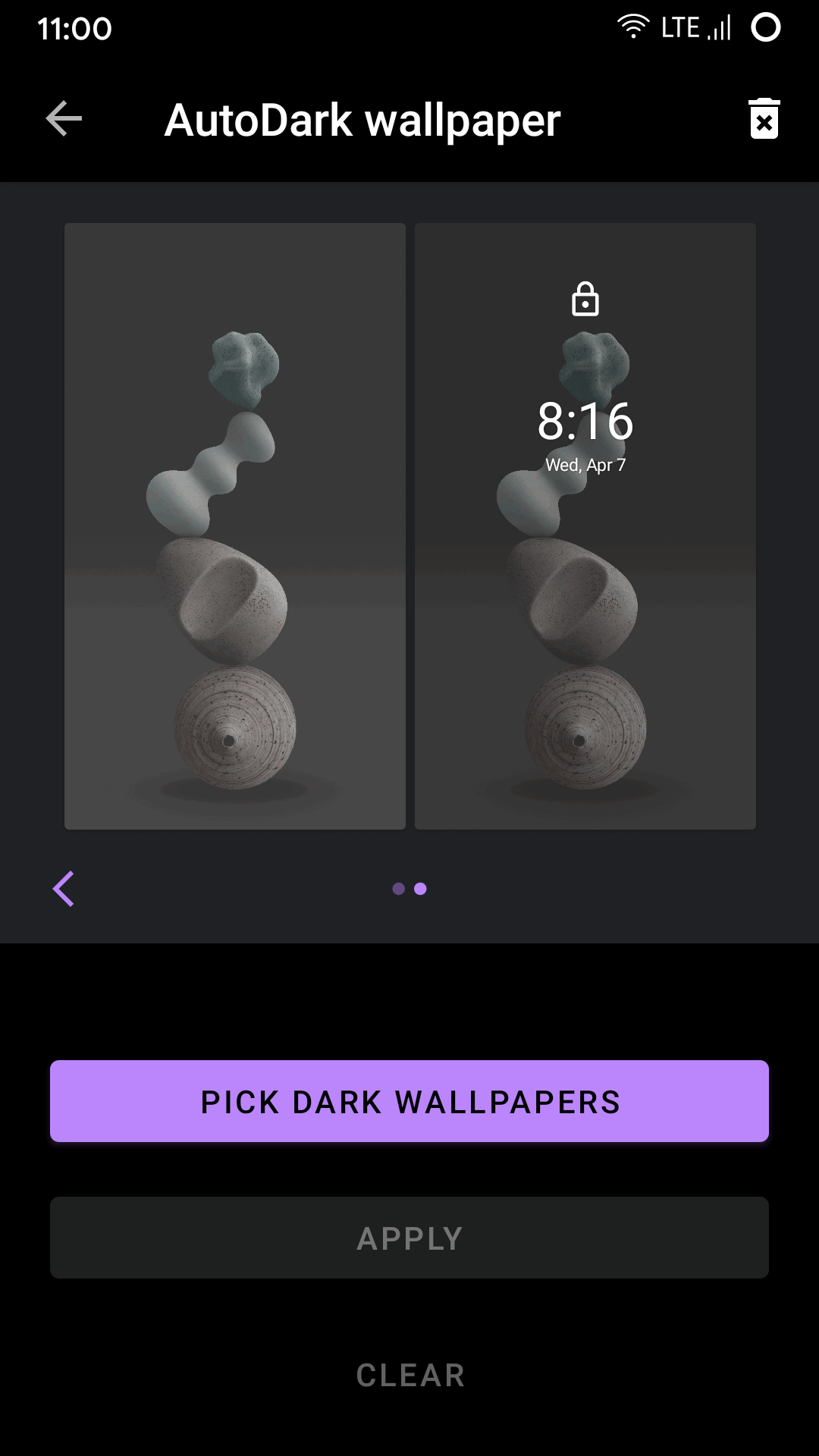Tap the delete trash icon
Screen dimensions: 819x1456
pos(764,119)
